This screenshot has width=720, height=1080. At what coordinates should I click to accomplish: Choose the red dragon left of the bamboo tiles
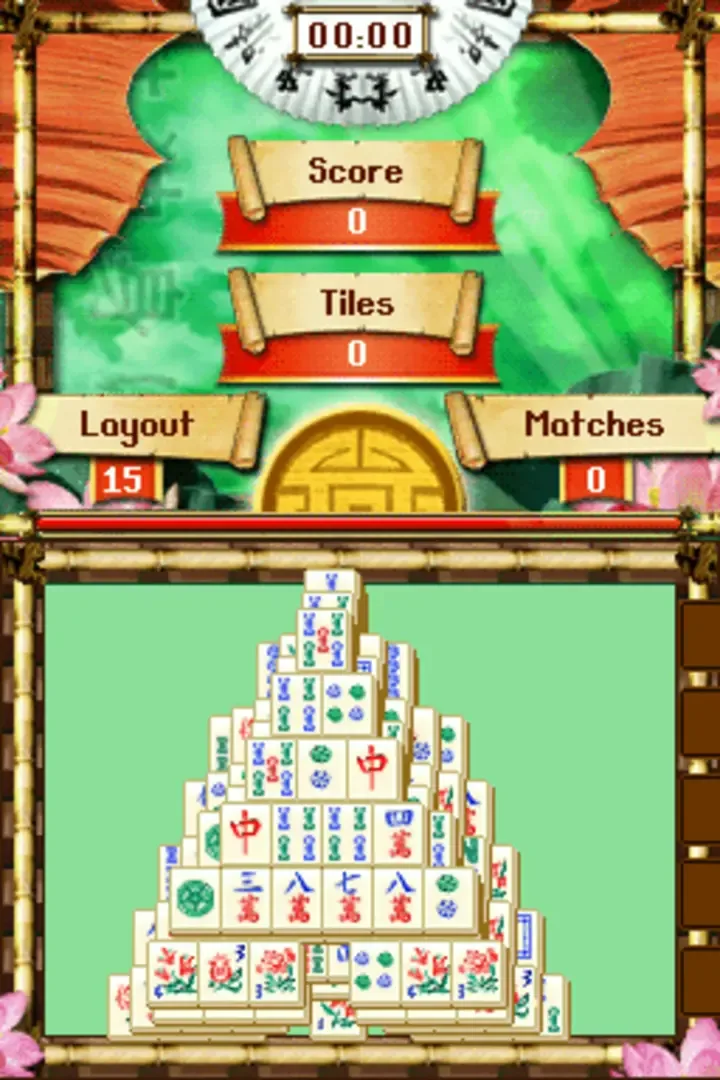(x=245, y=832)
